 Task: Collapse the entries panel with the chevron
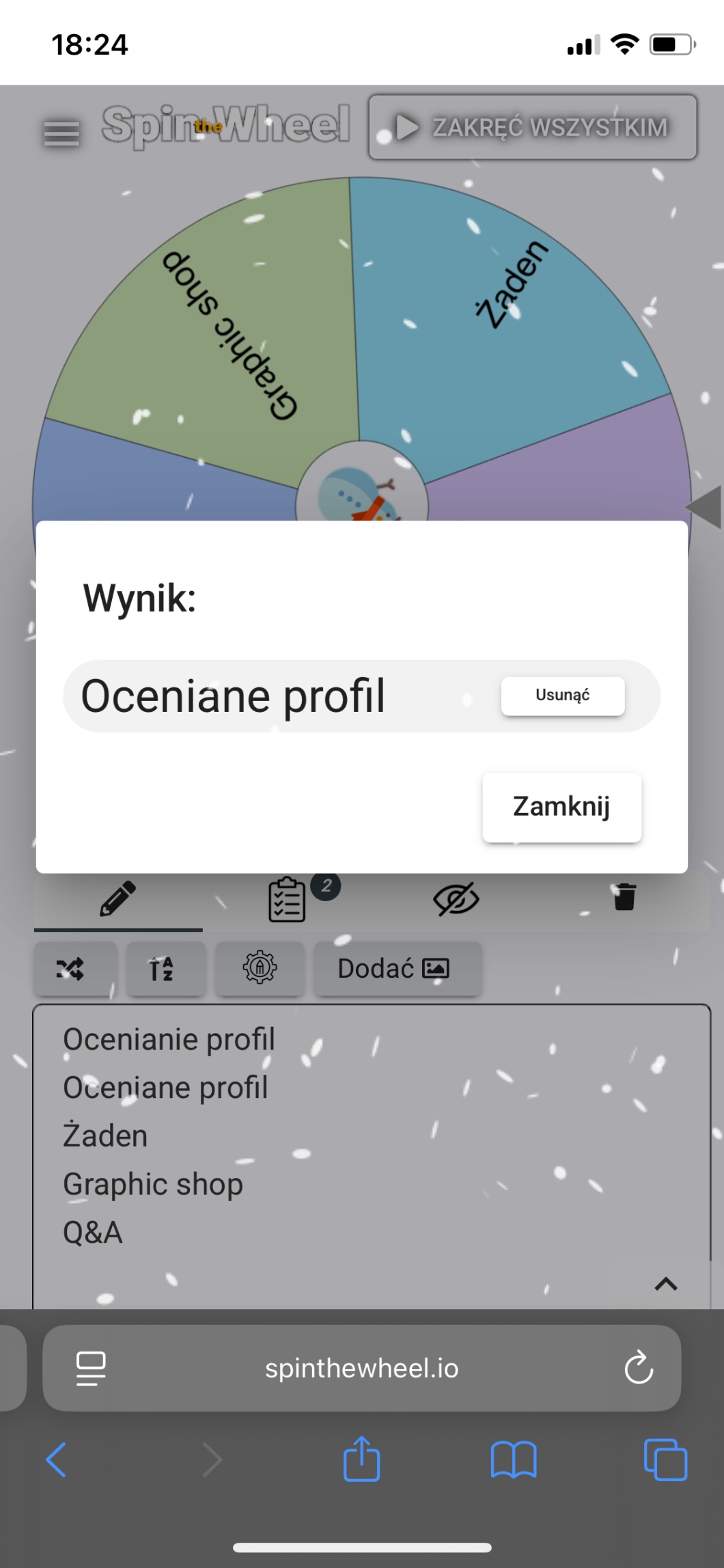tap(665, 1284)
